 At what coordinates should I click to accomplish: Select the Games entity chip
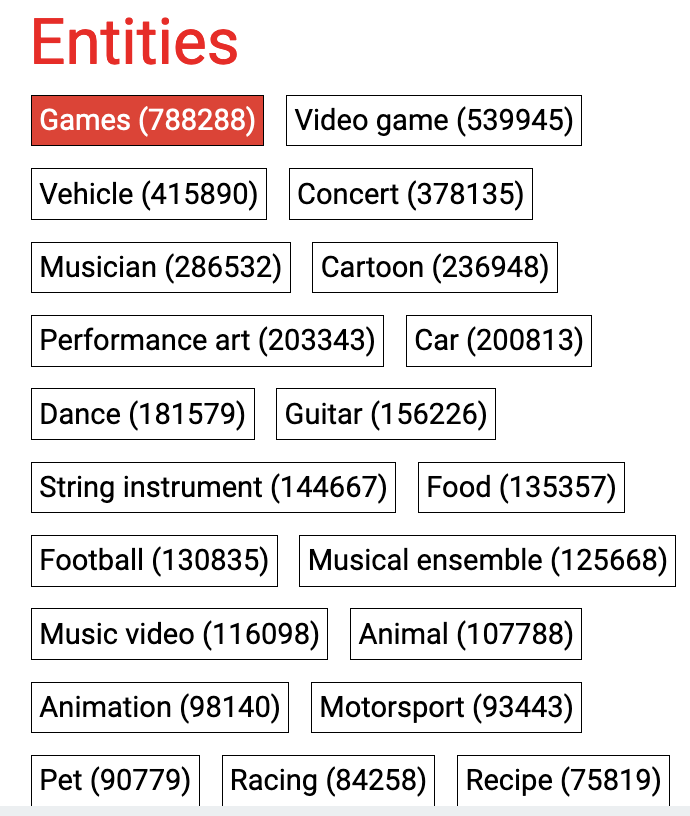[147, 121]
